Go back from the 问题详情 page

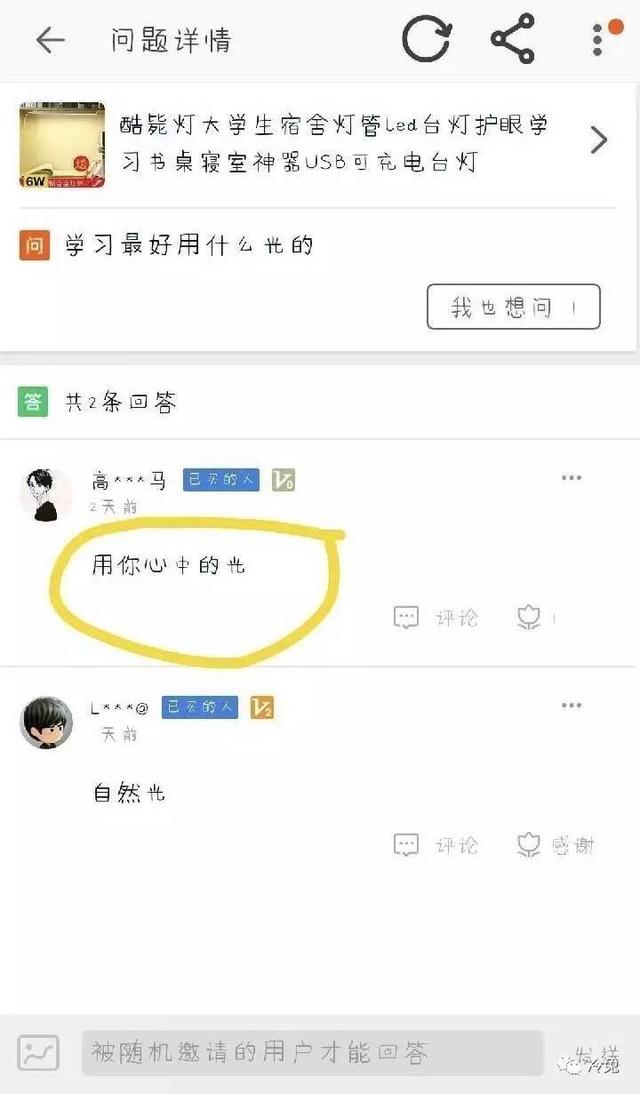(x=49, y=40)
